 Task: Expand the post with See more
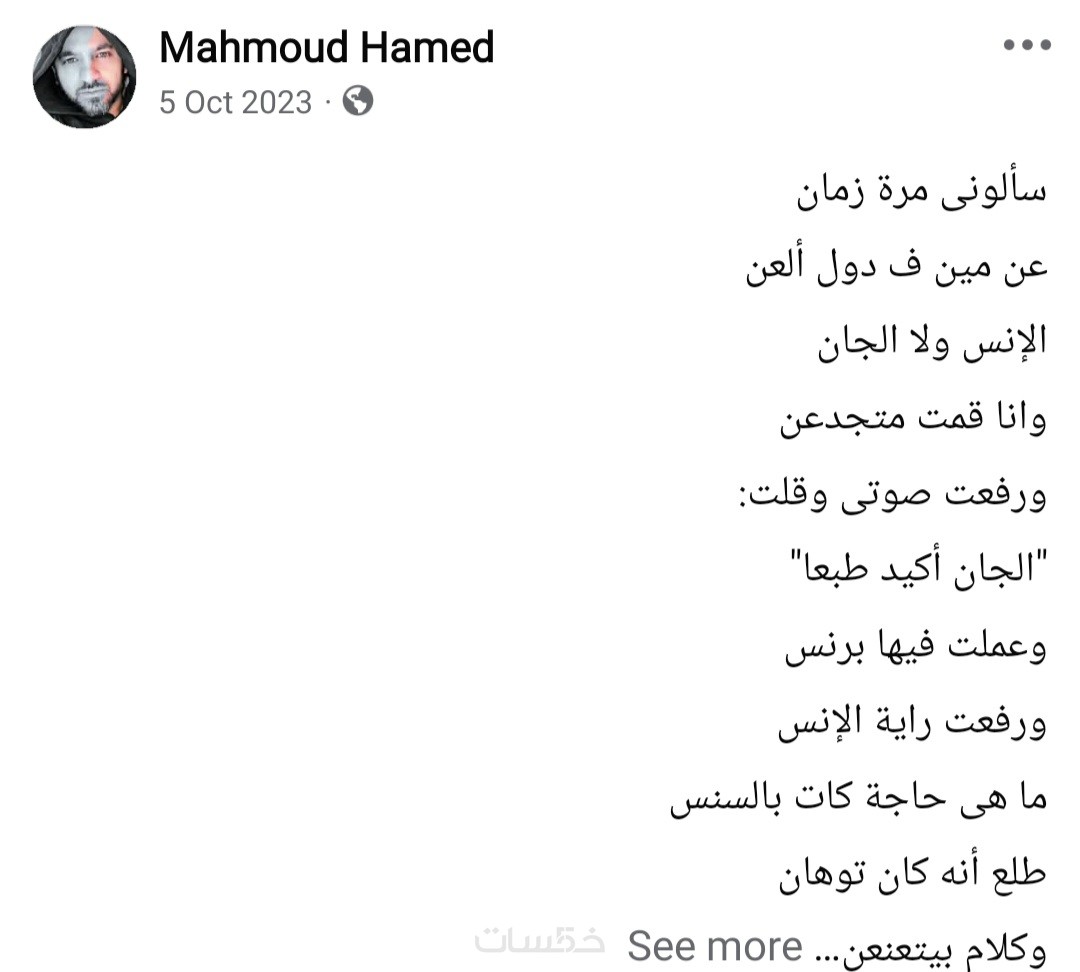(714, 944)
